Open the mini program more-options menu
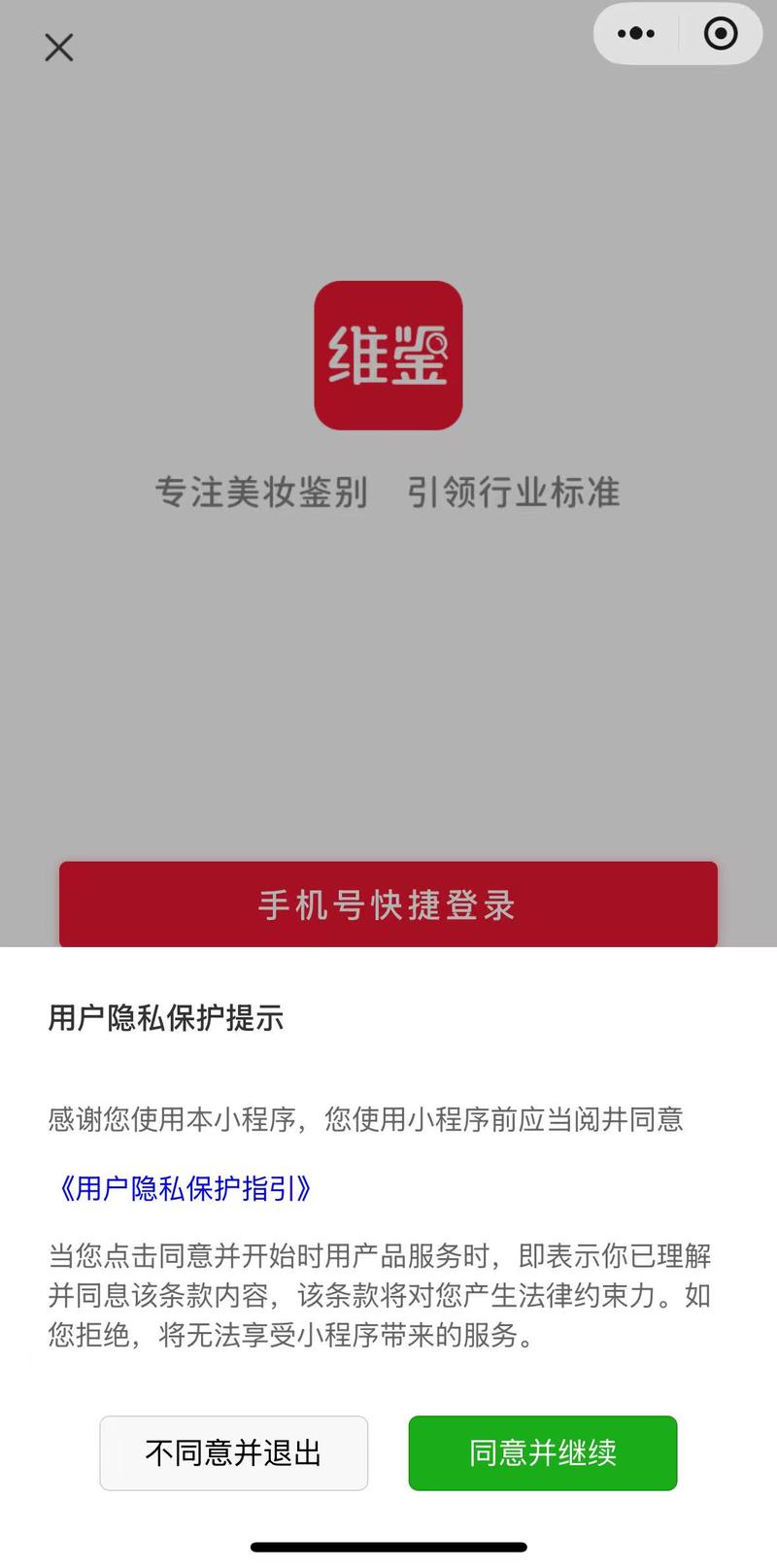777x1568 pixels. (636, 34)
